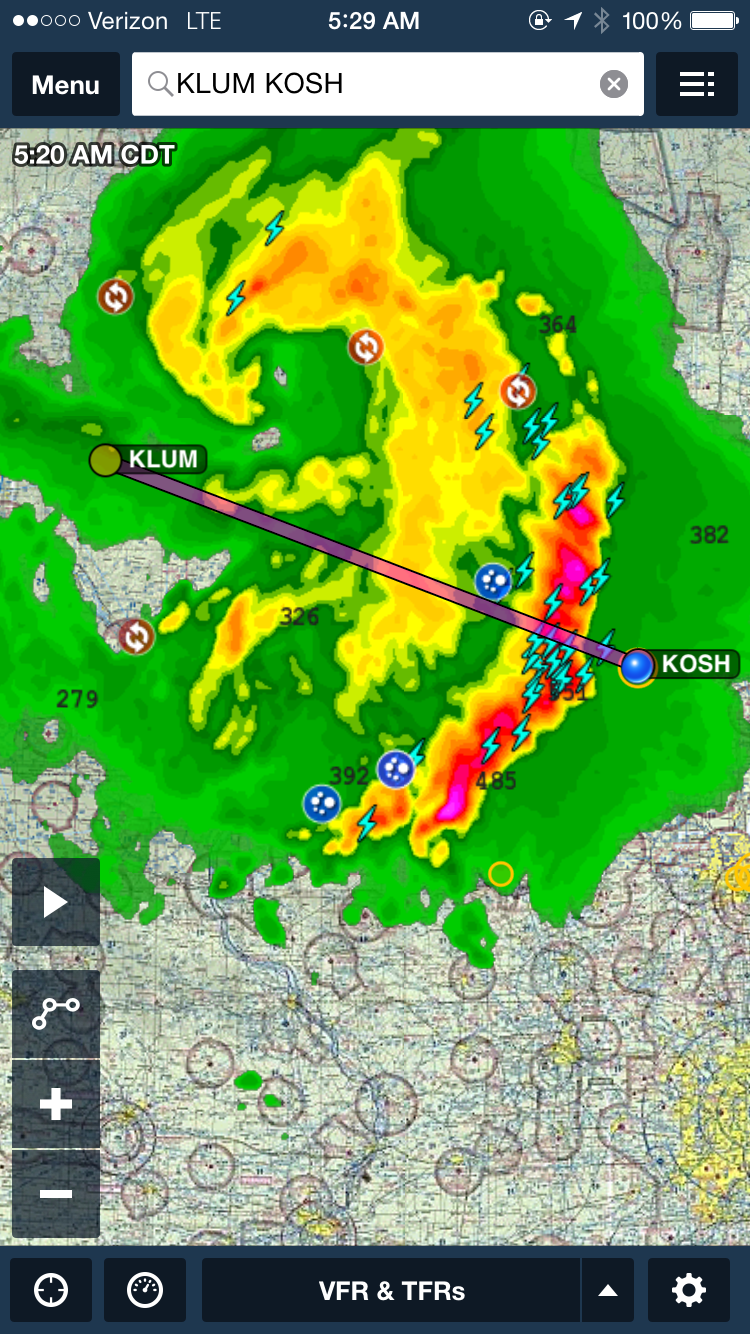The width and height of the screenshot is (750, 1334).
Task: Select the VFR & TFRs layer button
Action: (x=392, y=1291)
